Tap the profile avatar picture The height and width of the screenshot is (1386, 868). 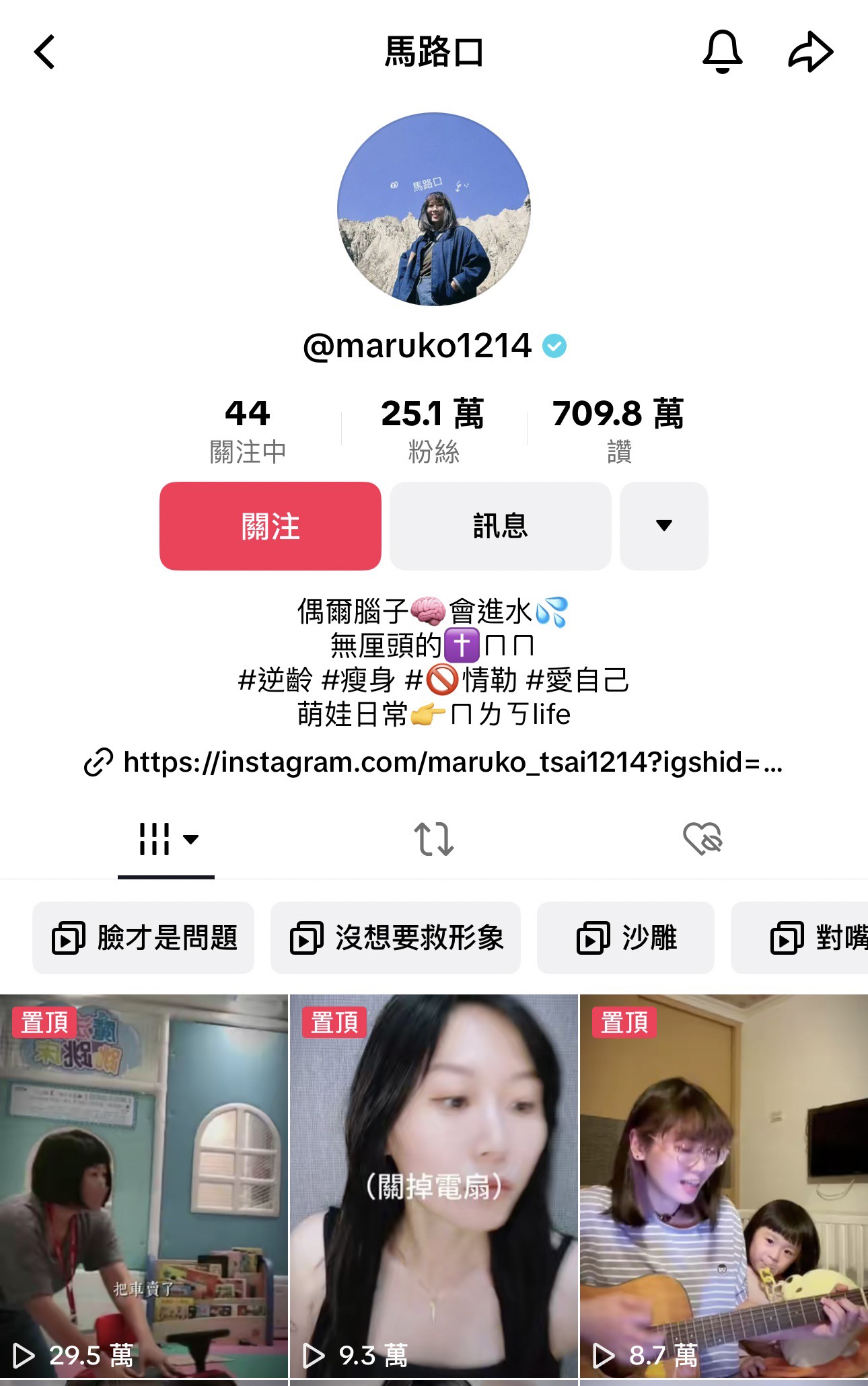pos(434,209)
